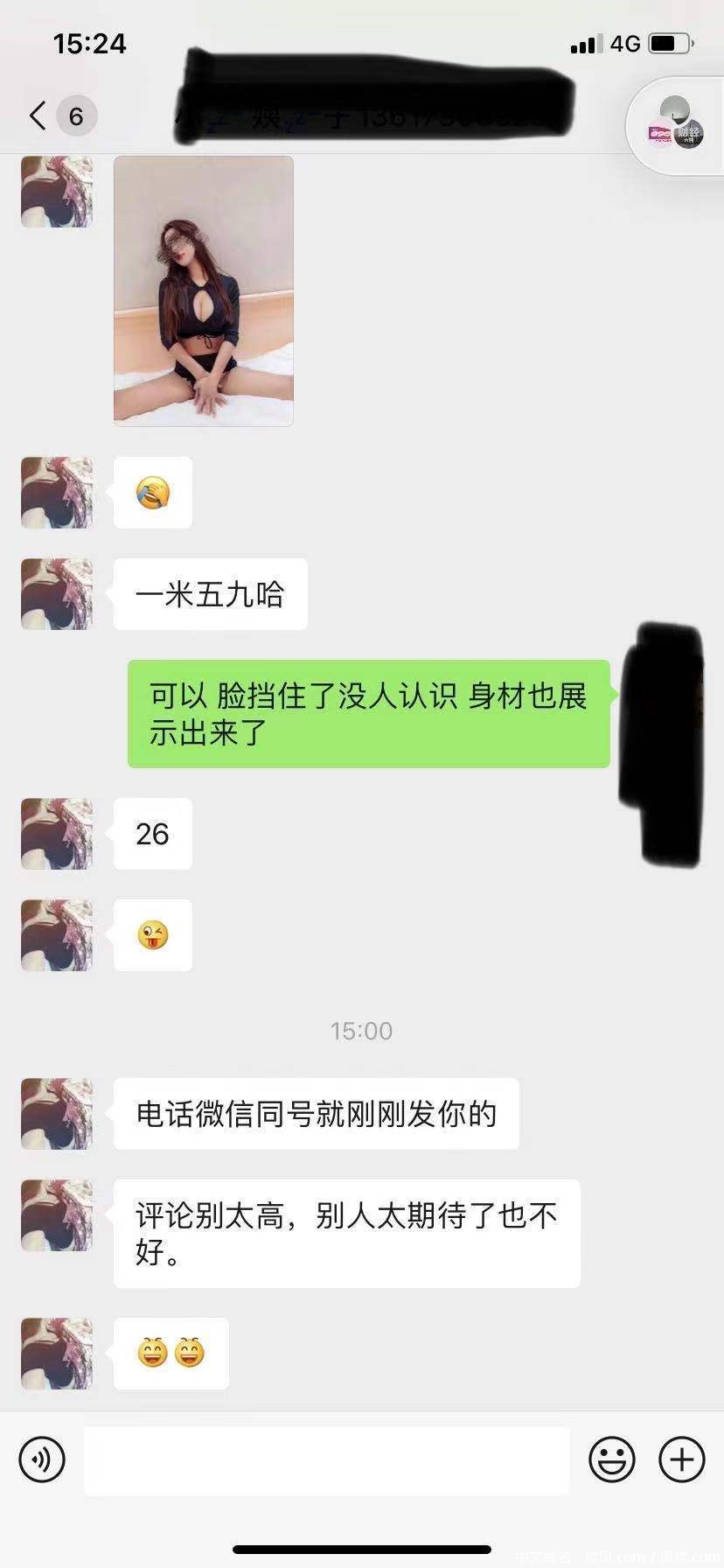Image resolution: width=724 pixels, height=1568 pixels.
Task: Open sender's avatar beside 一米五九哈 message
Action: point(57,594)
